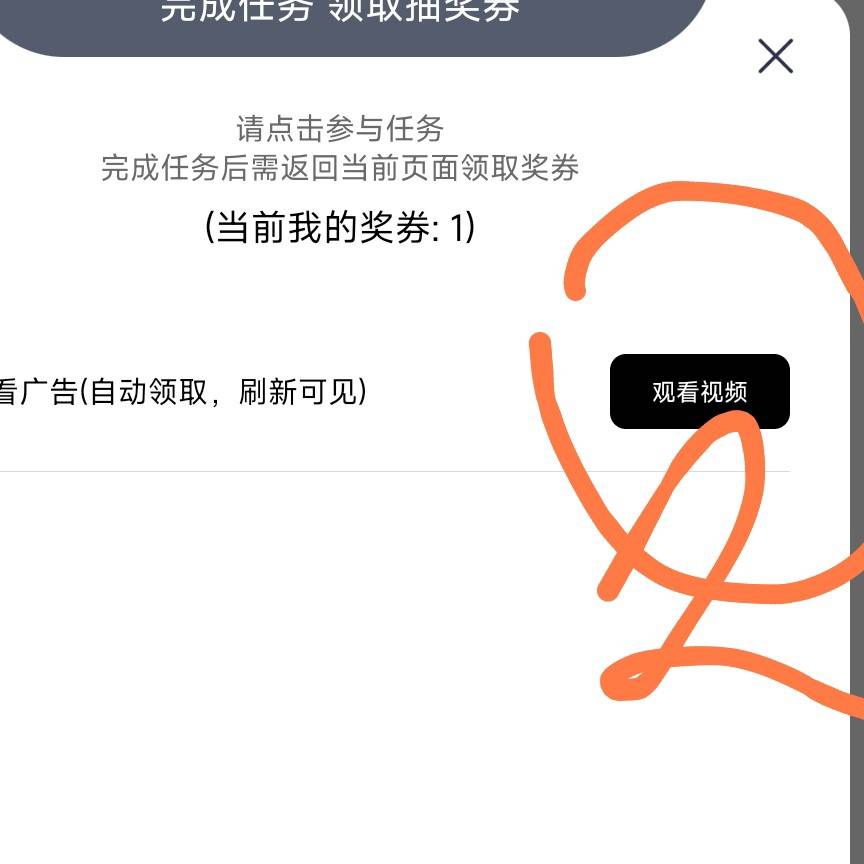This screenshot has height=864, width=864.
Task: Close the task dialog with the X
Action: point(775,57)
